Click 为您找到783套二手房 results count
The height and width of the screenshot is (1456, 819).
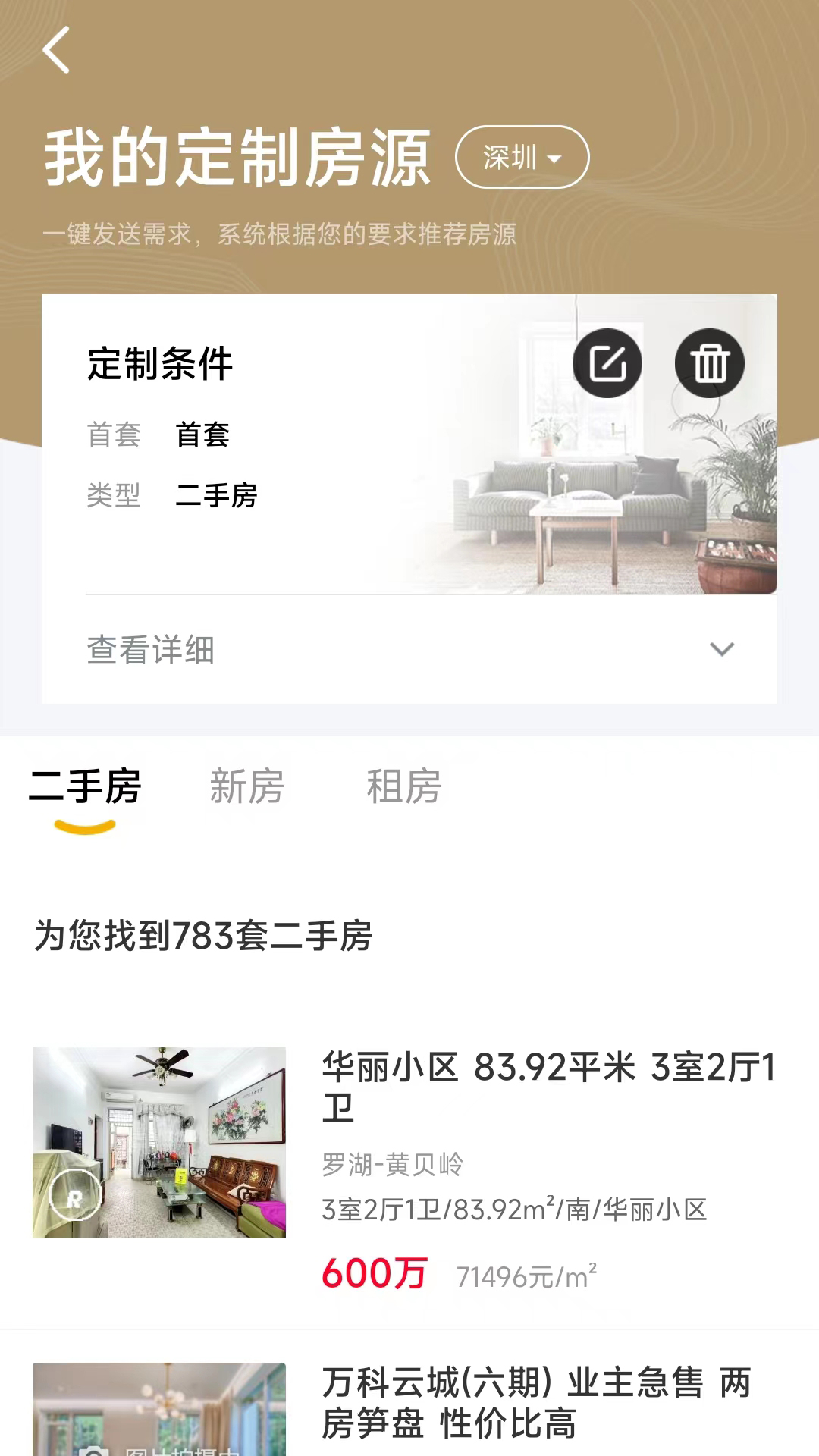pos(203,937)
